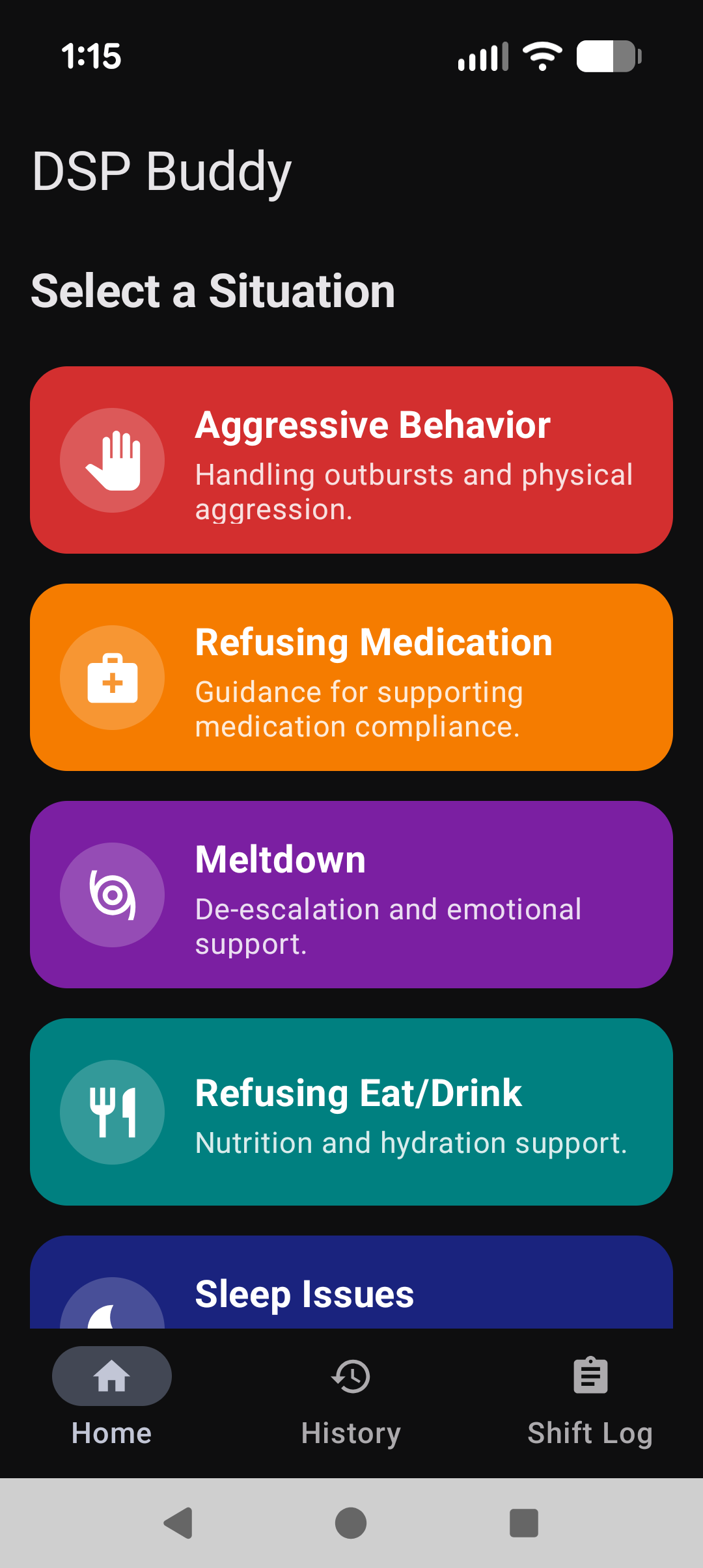Select Refusing Eat/Drink nutrition support

pos(351,1113)
